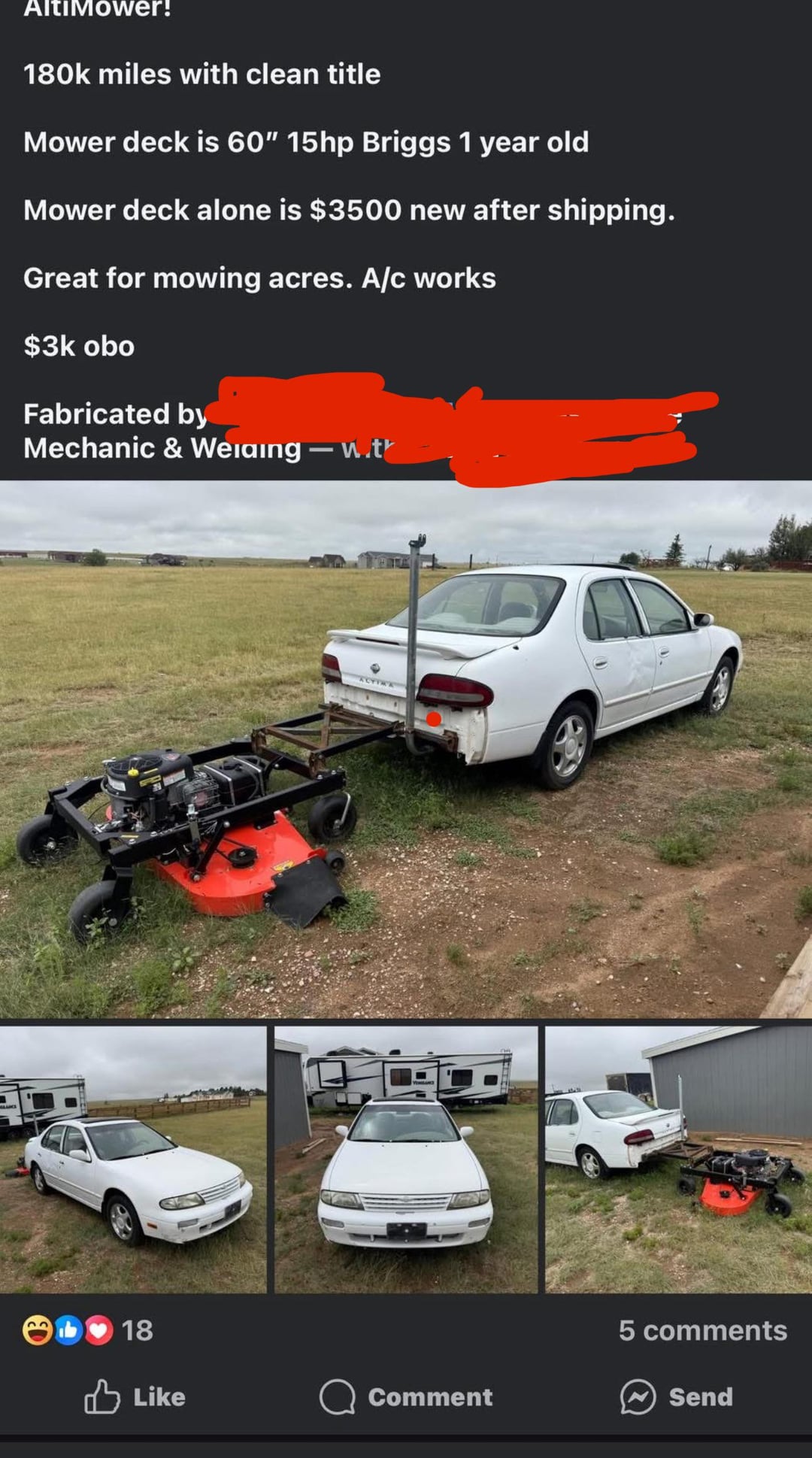
Task: Open the head-on car front photo
Action: click(406, 1159)
